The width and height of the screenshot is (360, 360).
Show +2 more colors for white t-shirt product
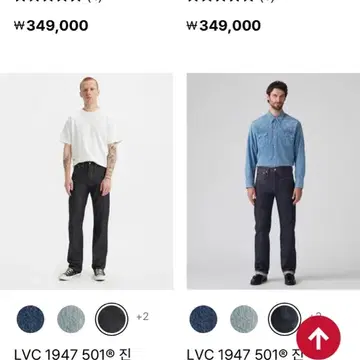(x=143, y=317)
